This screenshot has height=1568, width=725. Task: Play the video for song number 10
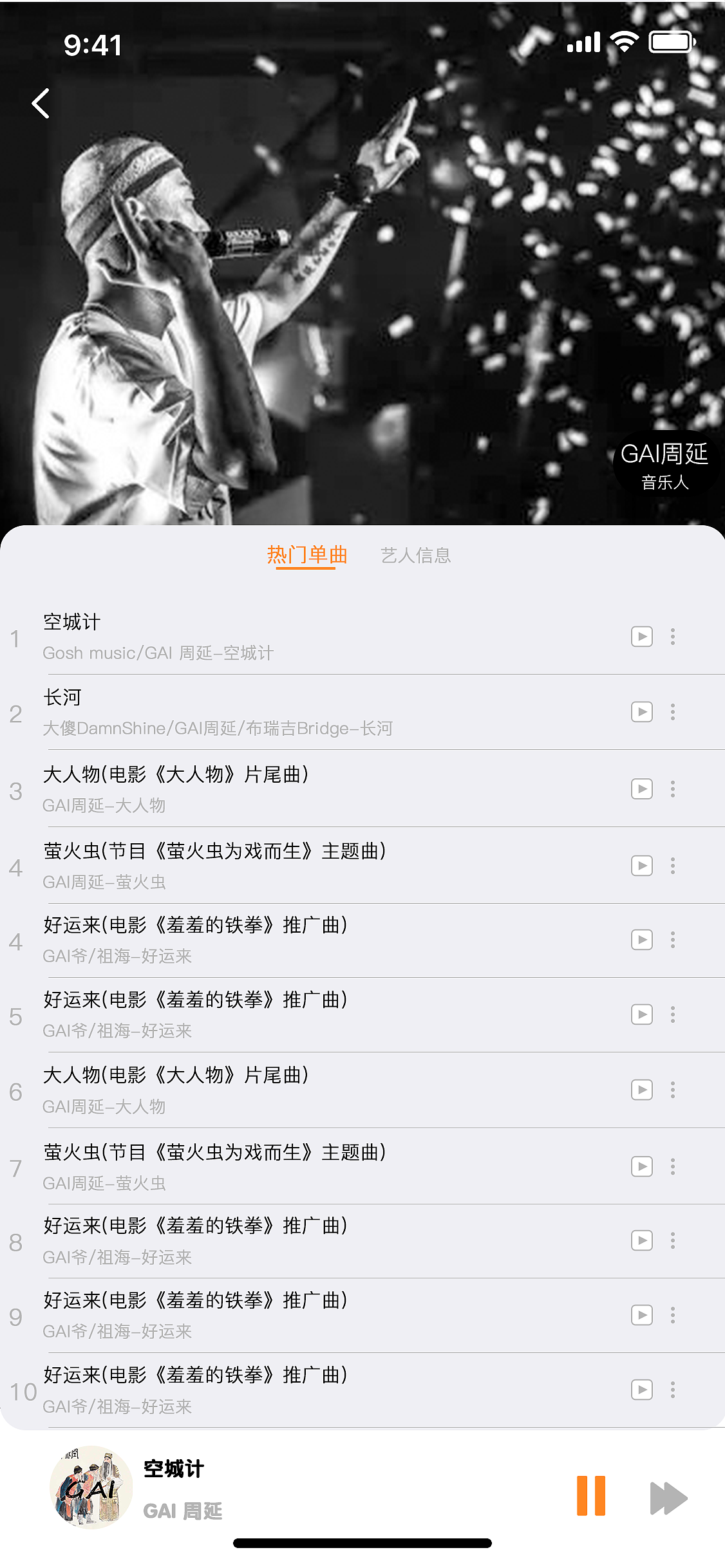pos(641,1390)
